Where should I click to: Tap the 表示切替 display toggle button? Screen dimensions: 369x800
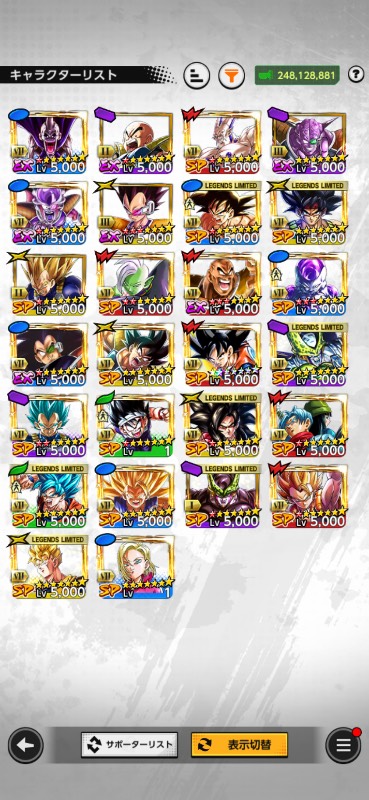[239, 745]
